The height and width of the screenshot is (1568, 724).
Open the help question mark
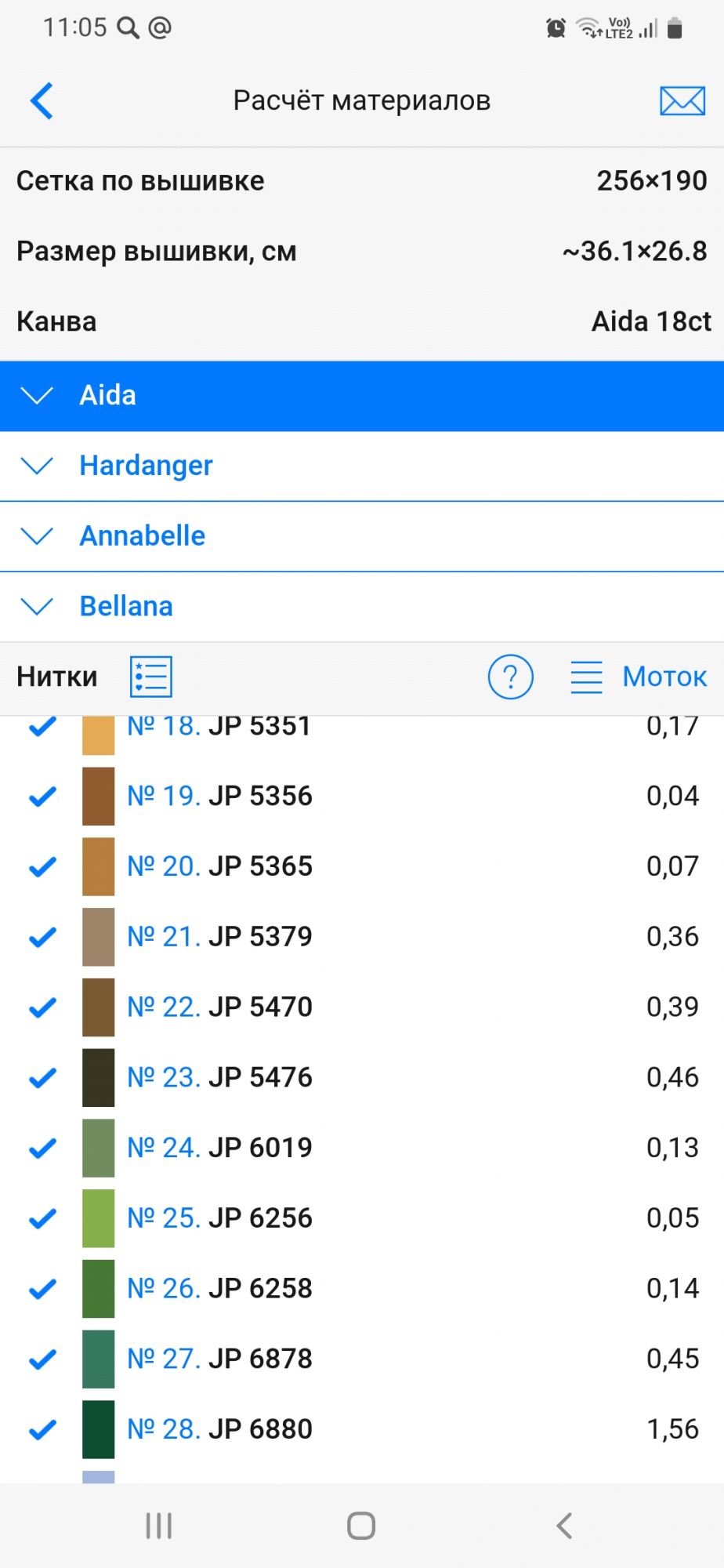click(x=510, y=677)
